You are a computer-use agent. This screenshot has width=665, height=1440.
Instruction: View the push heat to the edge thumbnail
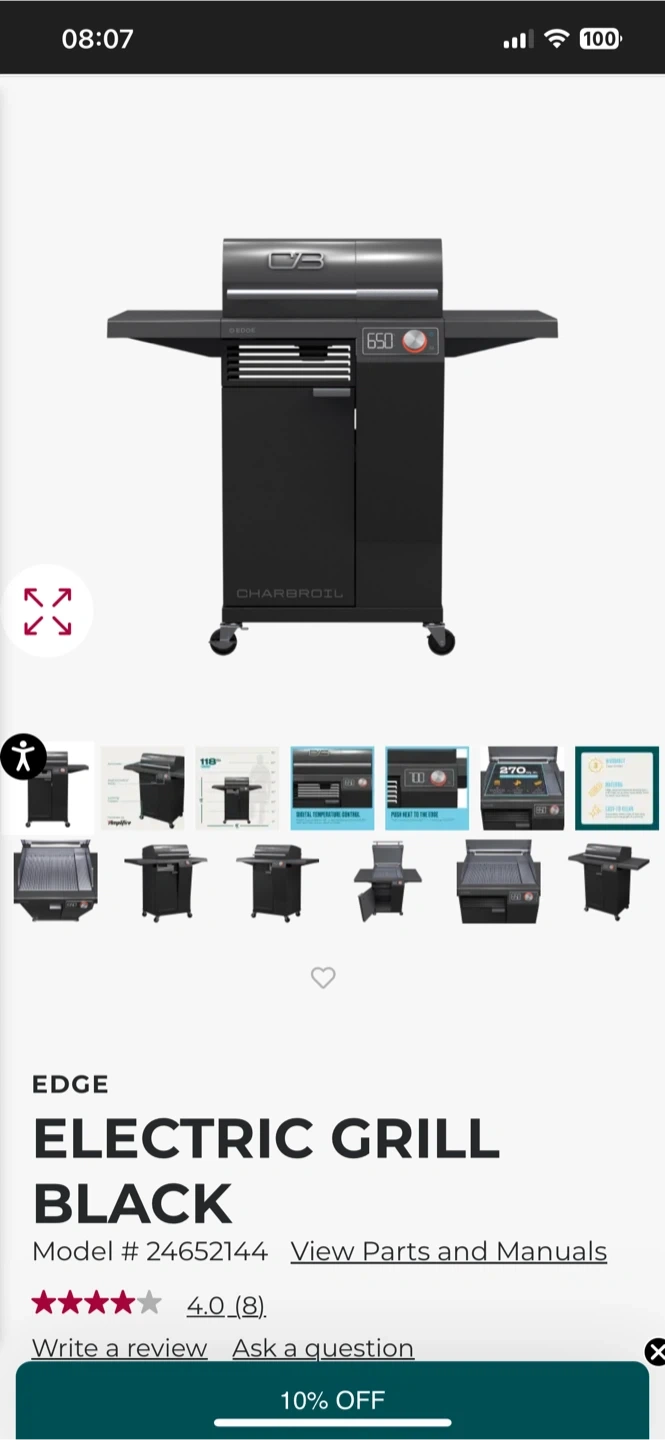pos(427,788)
